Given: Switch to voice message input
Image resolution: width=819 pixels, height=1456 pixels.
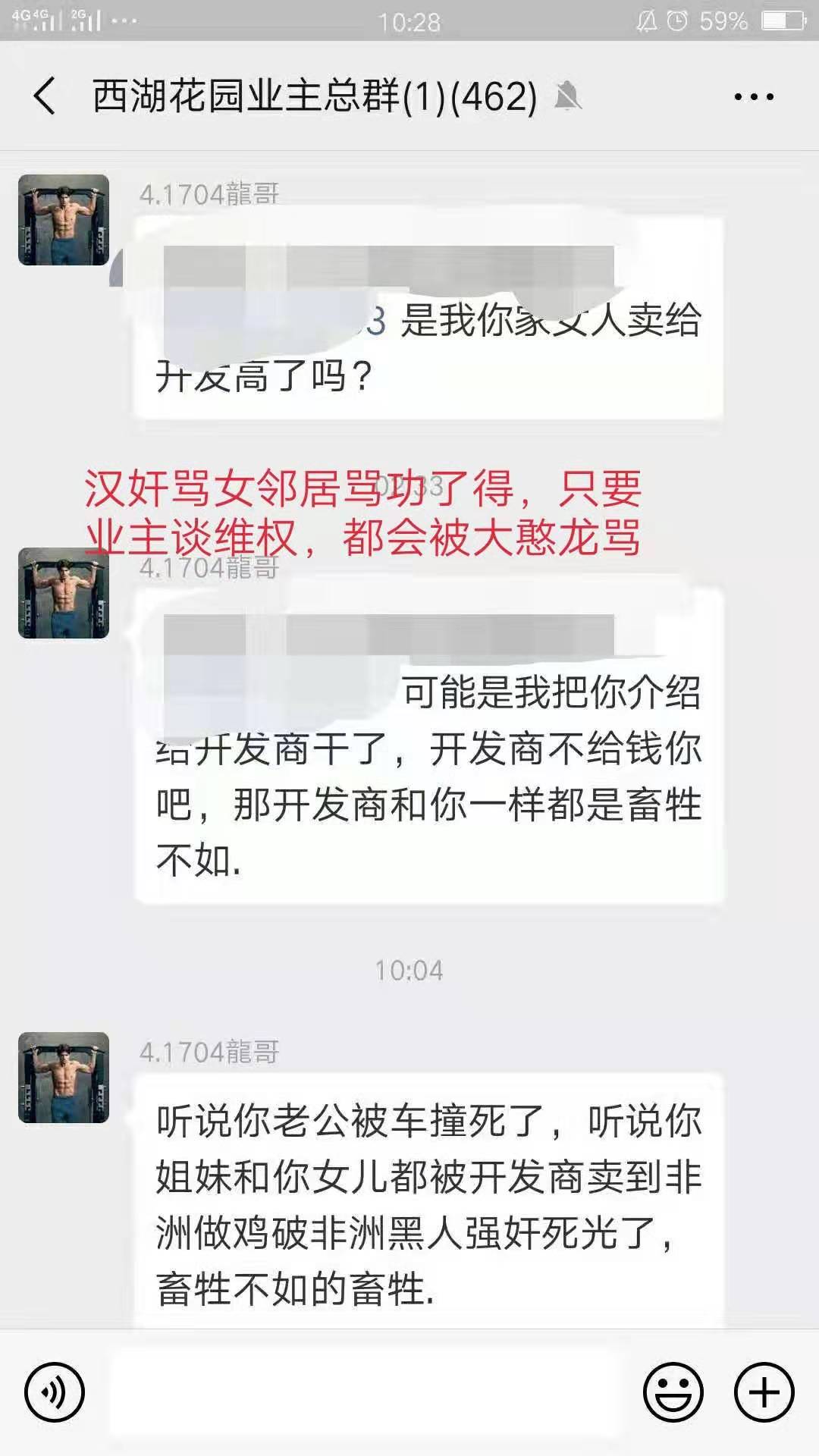Looking at the screenshot, I should point(55,1392).
